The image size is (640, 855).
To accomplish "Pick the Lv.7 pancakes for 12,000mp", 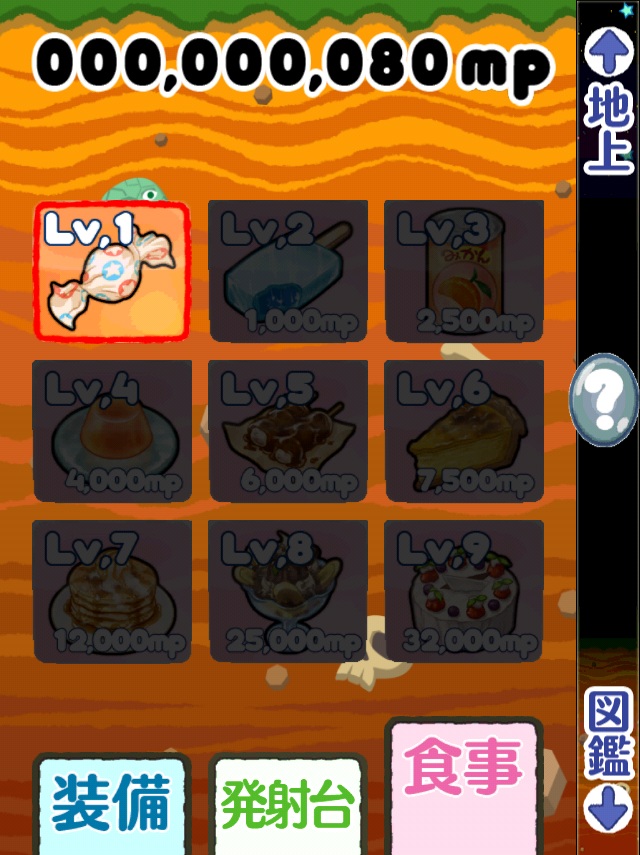I will pyautogui.click(x=112, y=591).
